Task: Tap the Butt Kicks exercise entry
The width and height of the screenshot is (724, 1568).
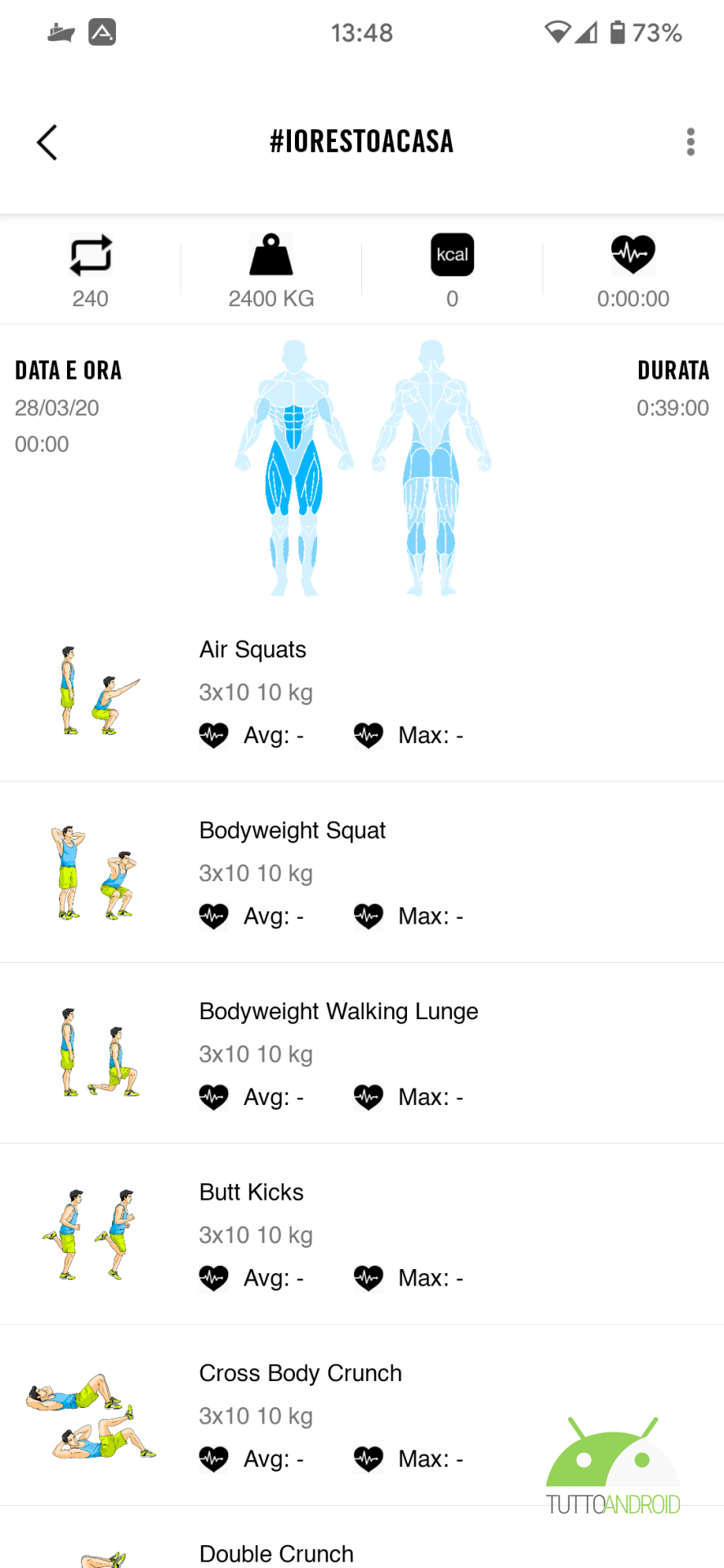Action: point(361,1234)
